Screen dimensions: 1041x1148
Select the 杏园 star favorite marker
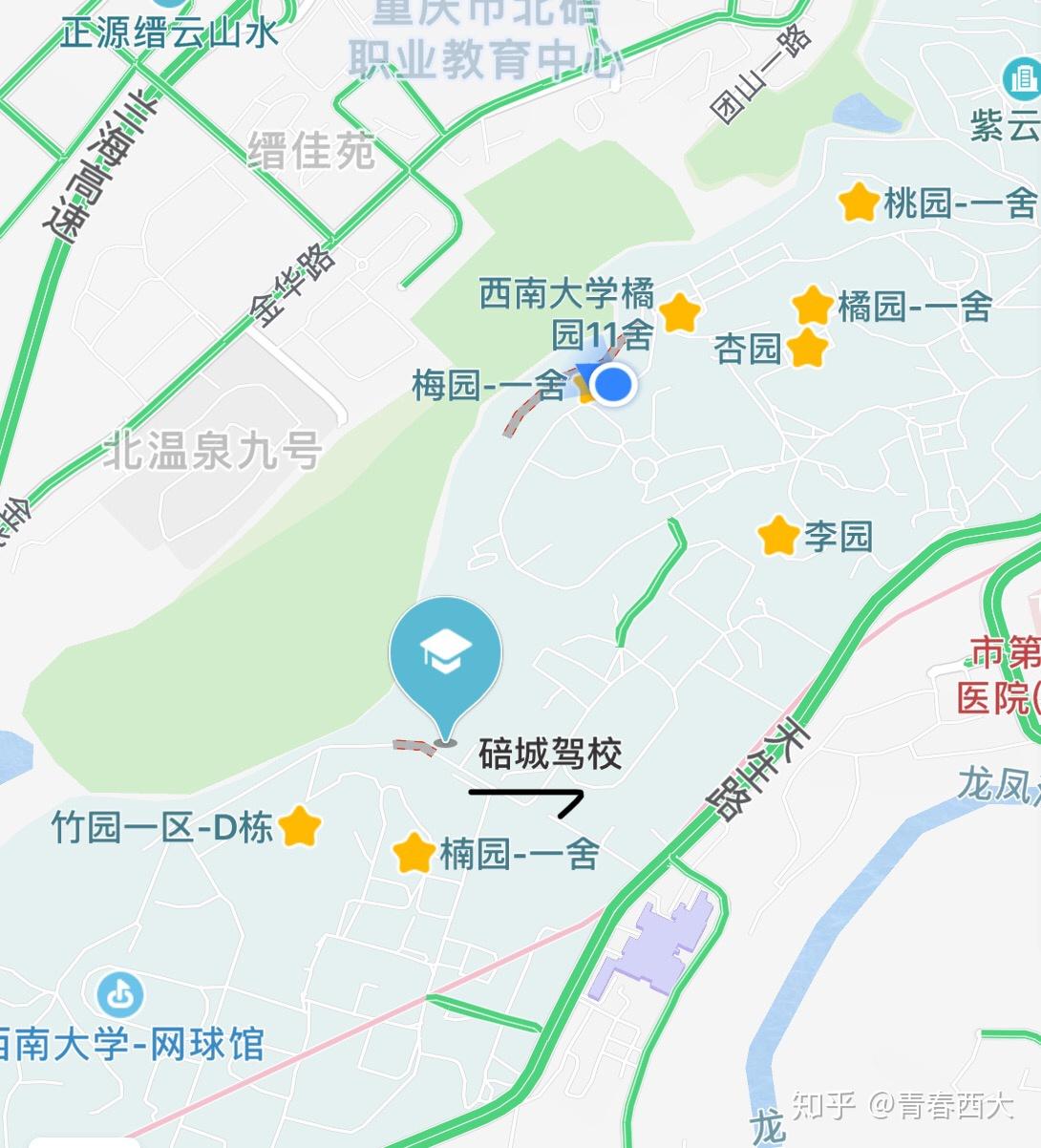click(x=809, y=350)
